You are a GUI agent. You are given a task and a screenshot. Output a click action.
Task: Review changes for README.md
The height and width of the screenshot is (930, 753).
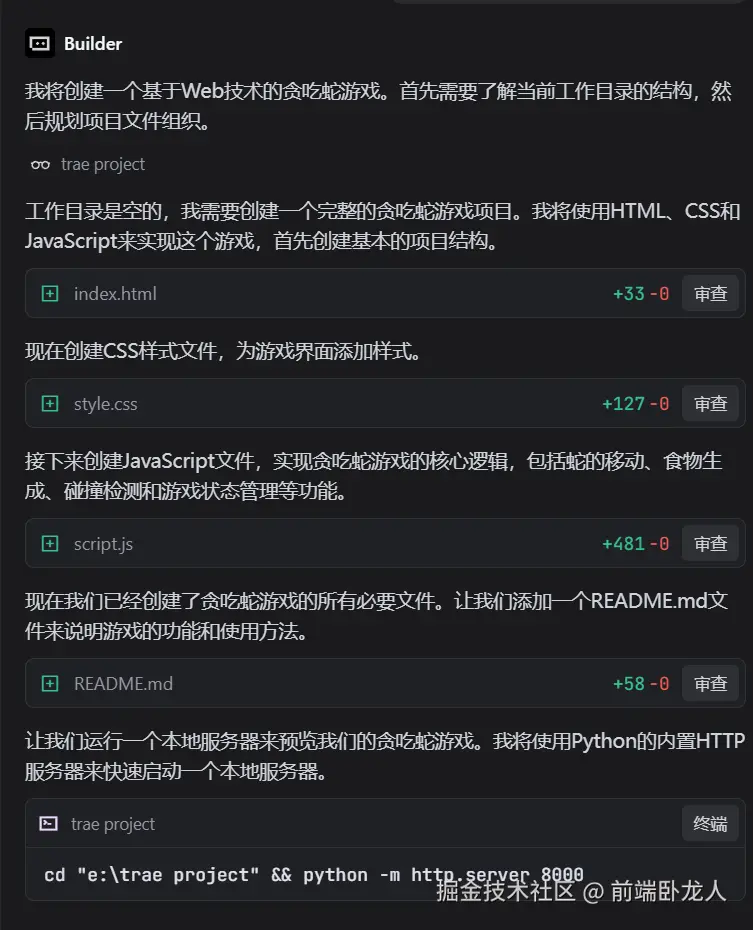pyautogui.click(x=710, y=684)
